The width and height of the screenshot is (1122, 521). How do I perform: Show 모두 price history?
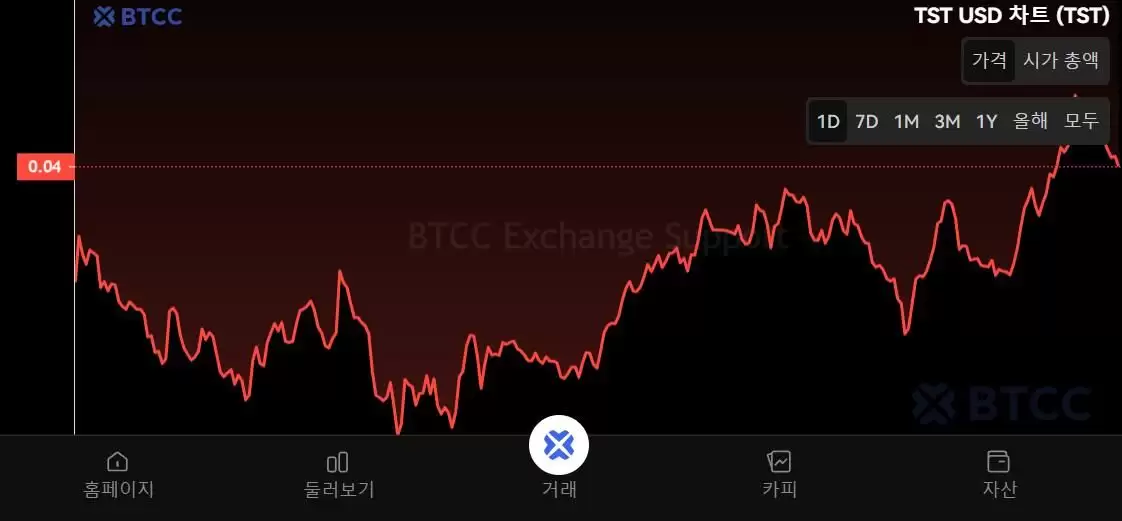pos(1081,122)
